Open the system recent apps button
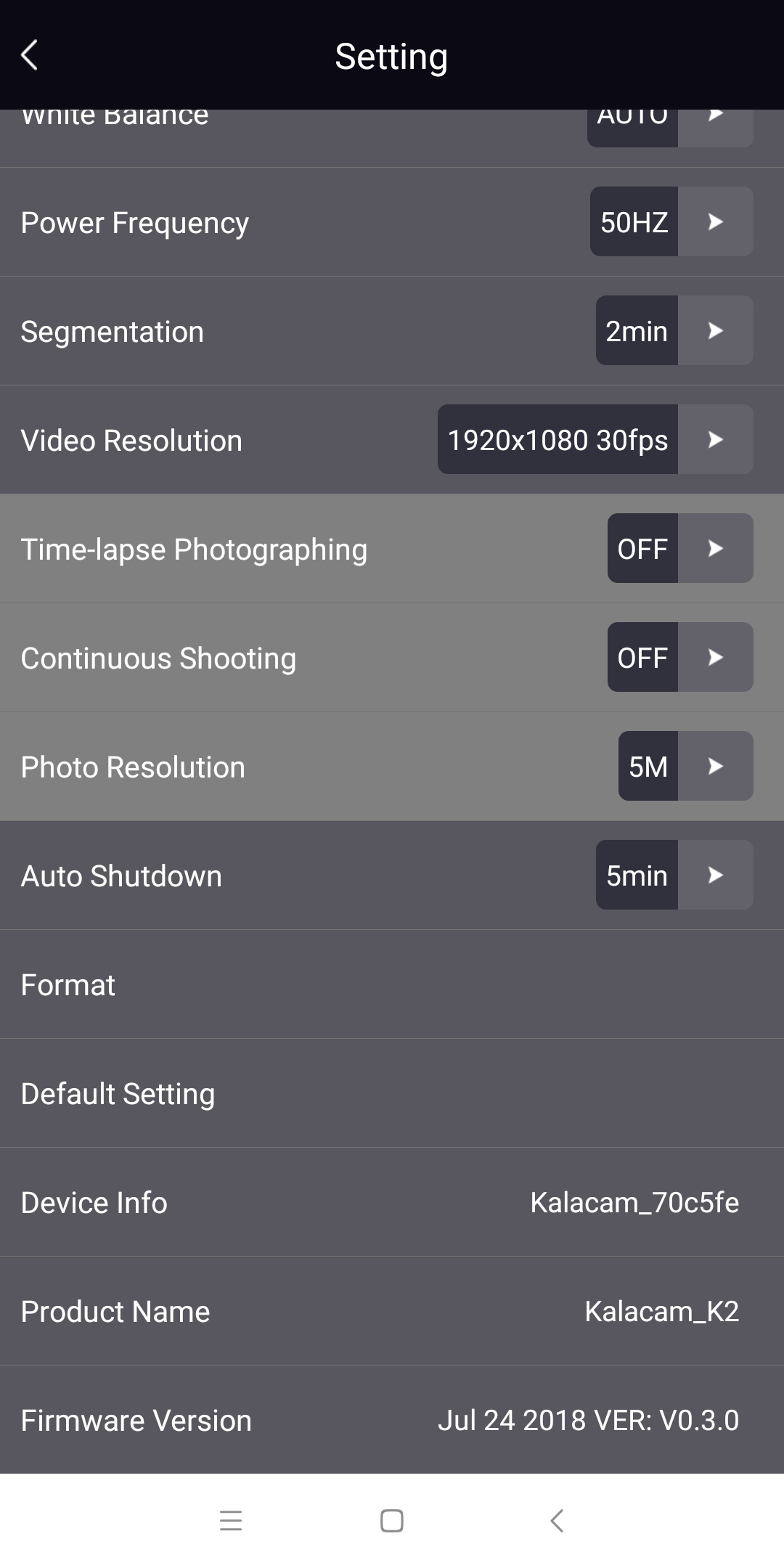The height and width of the screenshot is (1568, 784). 231,1520
